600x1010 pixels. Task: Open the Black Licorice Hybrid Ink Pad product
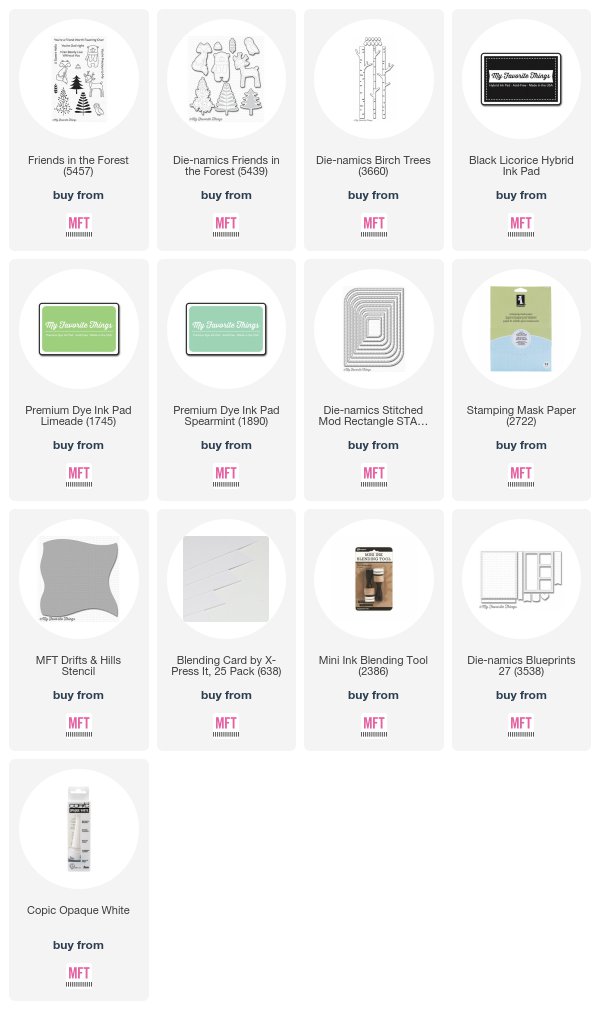pyautogui.click(x=521, y=166)
